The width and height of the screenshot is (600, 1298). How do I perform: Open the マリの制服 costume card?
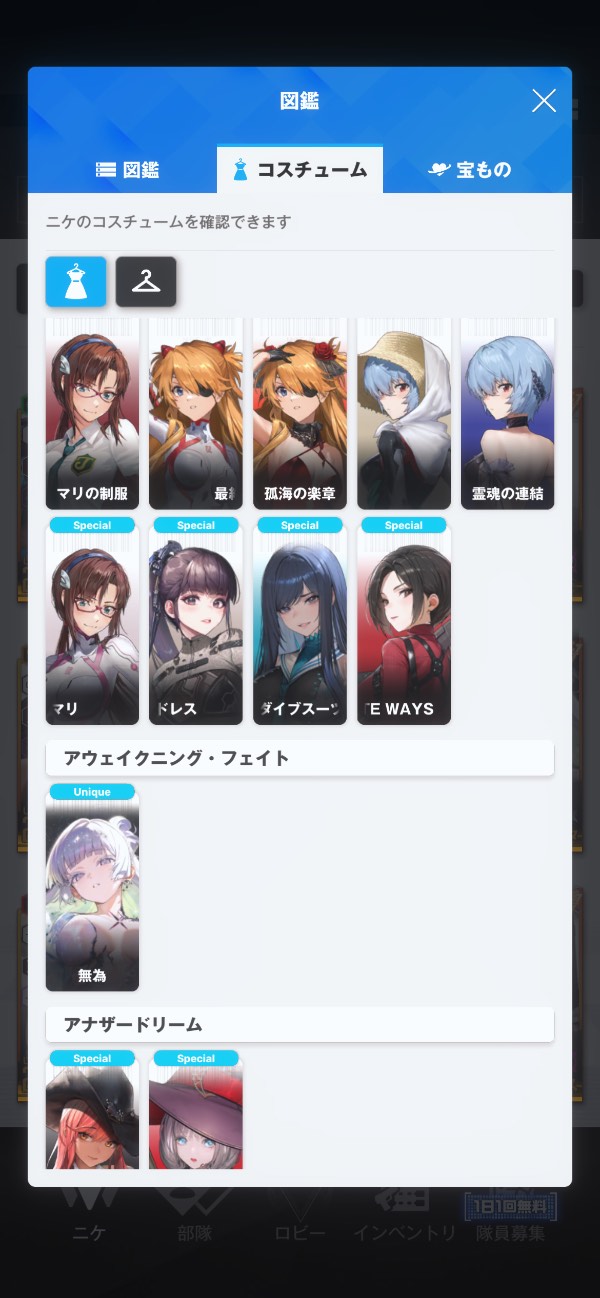coord(92,415)
